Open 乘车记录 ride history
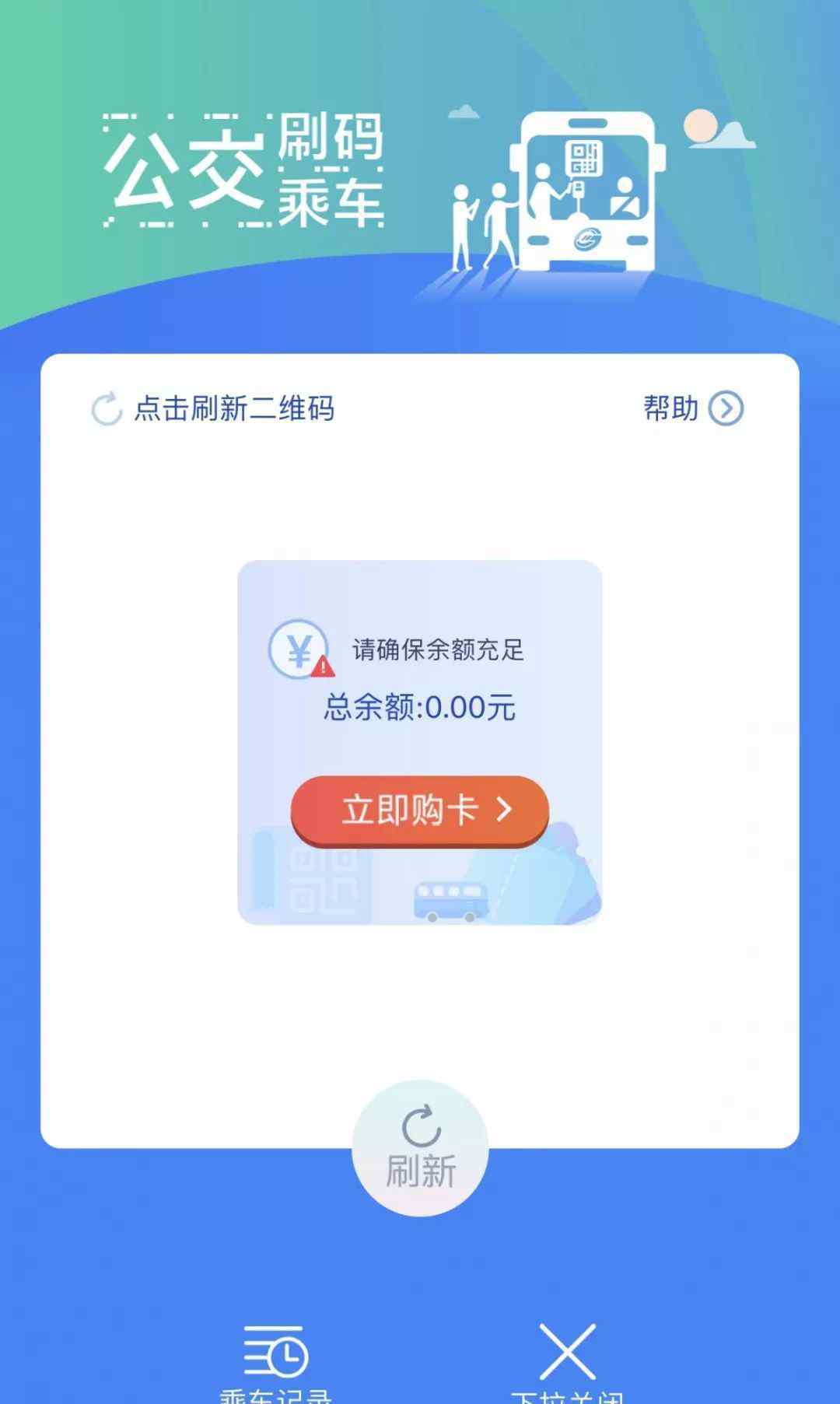 pos(276,1361)
